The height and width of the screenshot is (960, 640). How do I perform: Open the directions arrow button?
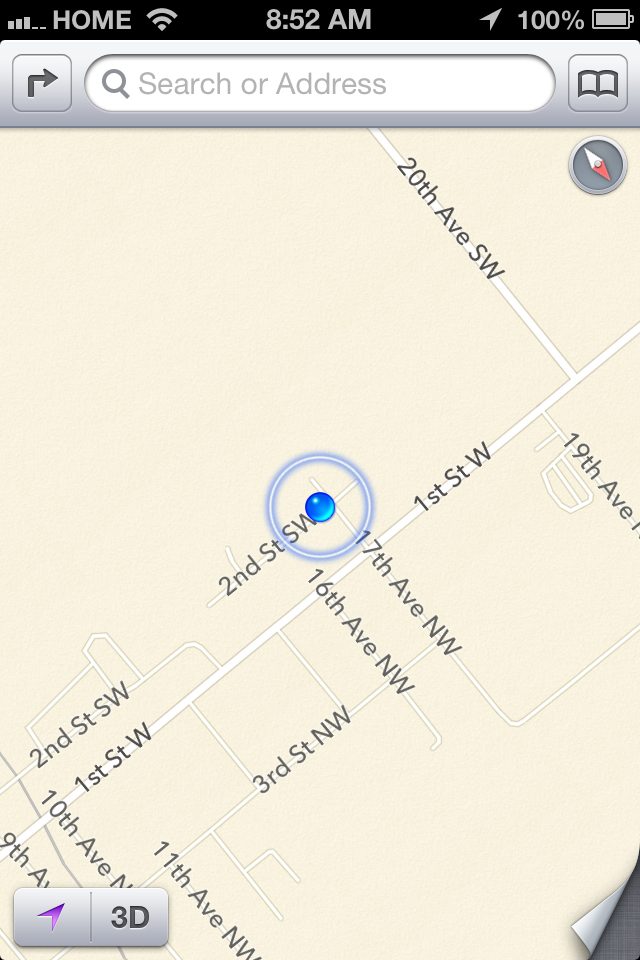click(x=42, y=83)
